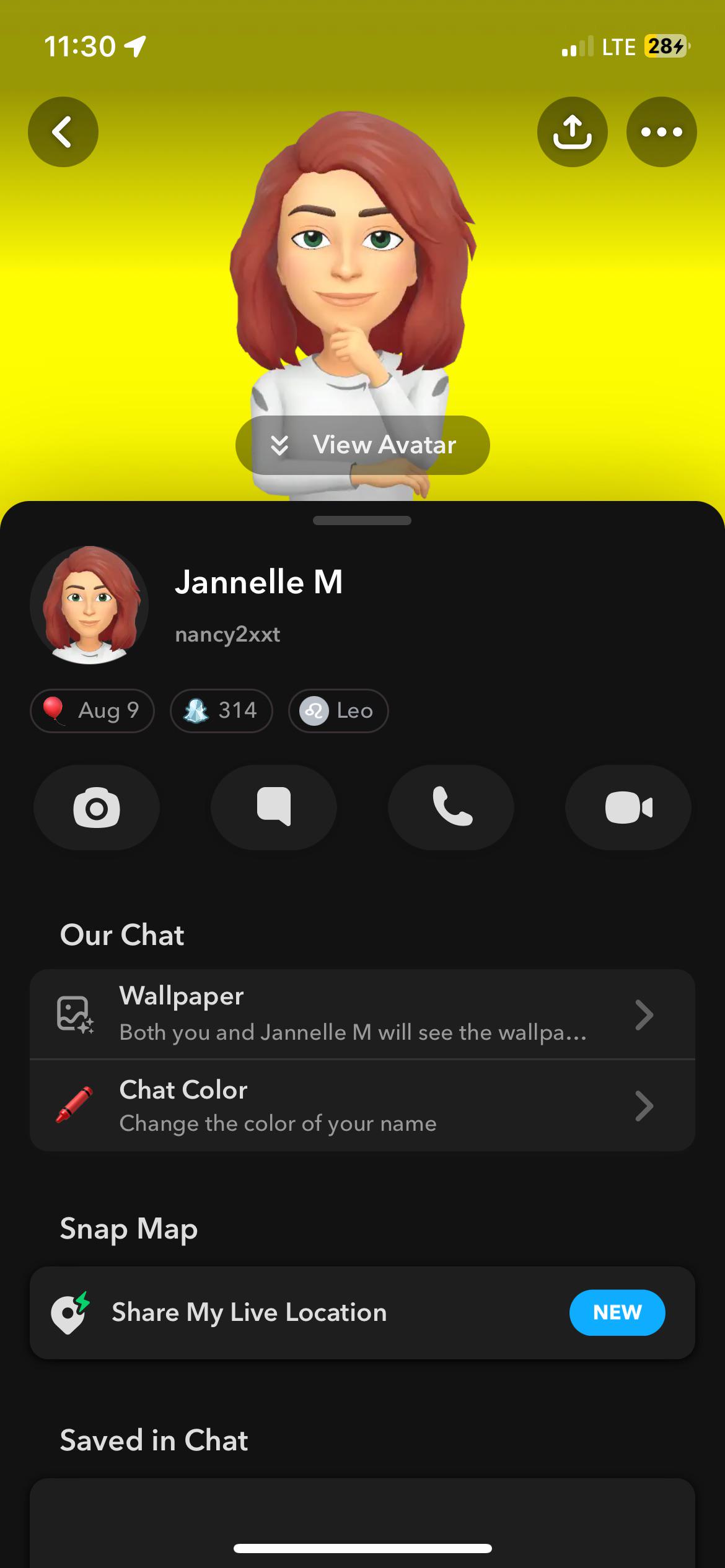
Task: Open the Snap Map location pin icon
Action: [68, 1313]
